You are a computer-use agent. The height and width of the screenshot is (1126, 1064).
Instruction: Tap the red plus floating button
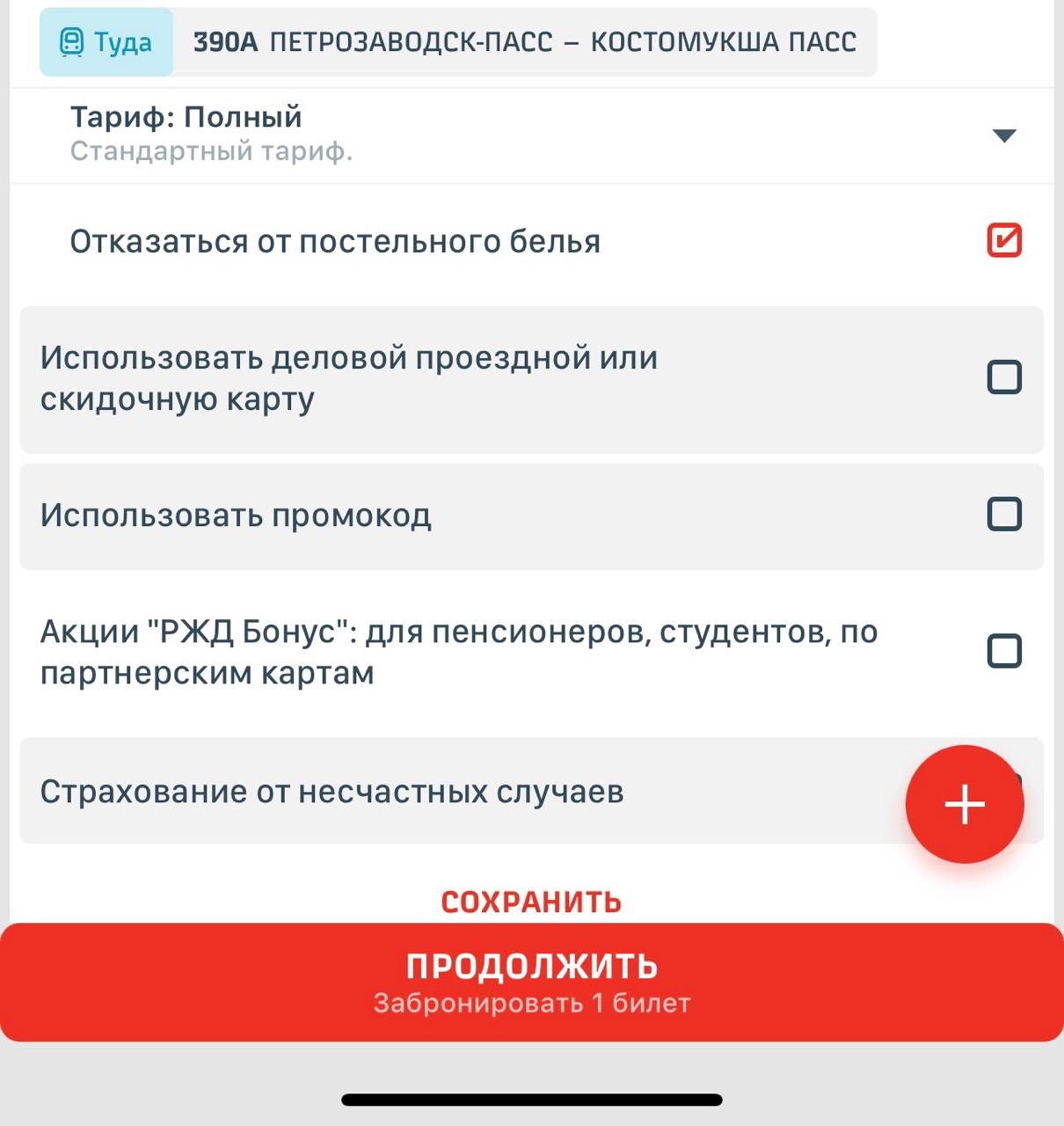[965, 804]
